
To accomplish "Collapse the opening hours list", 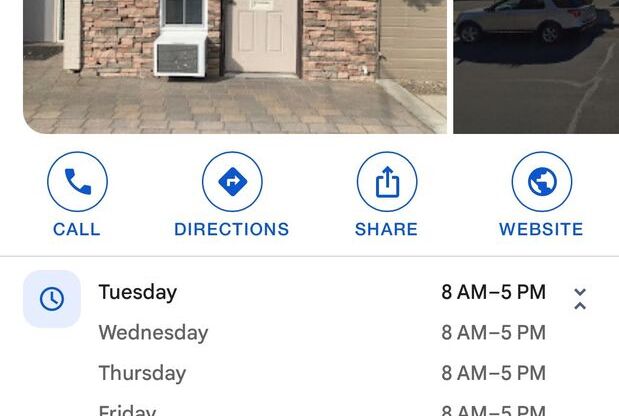I will pos(580,298).
